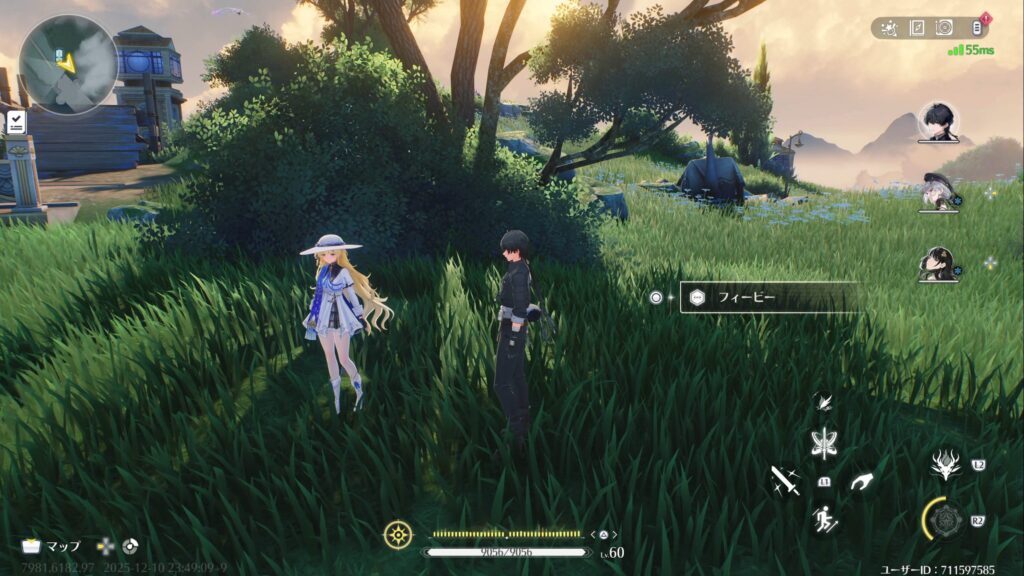Viewport: 1024px width, 576px height.
Task: Tap the running figure dash button
Action: coord(824,518)
